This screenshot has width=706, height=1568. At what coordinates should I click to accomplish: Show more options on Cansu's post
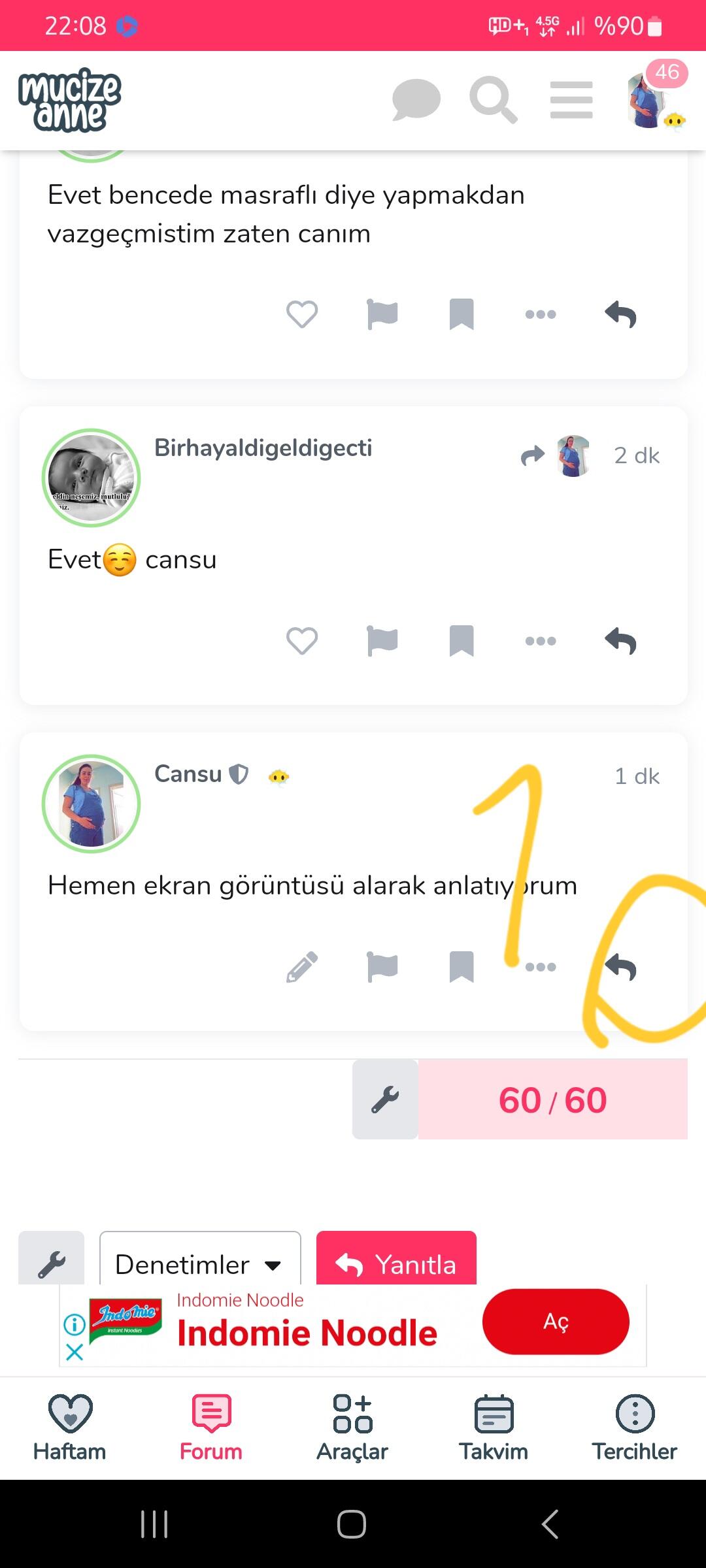[x=541, y=967]
